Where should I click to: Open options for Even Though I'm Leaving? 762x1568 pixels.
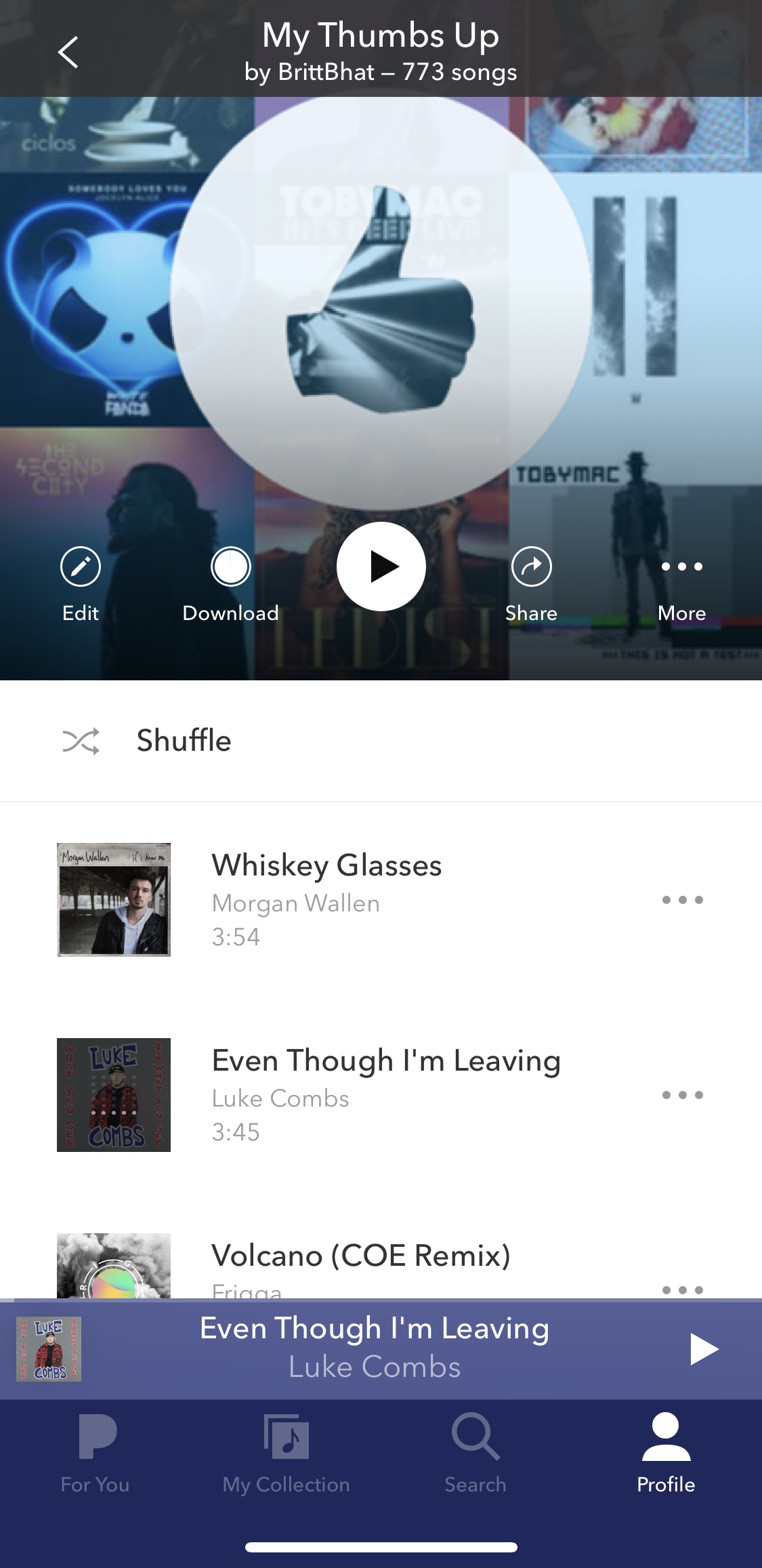click(682, 1095)
